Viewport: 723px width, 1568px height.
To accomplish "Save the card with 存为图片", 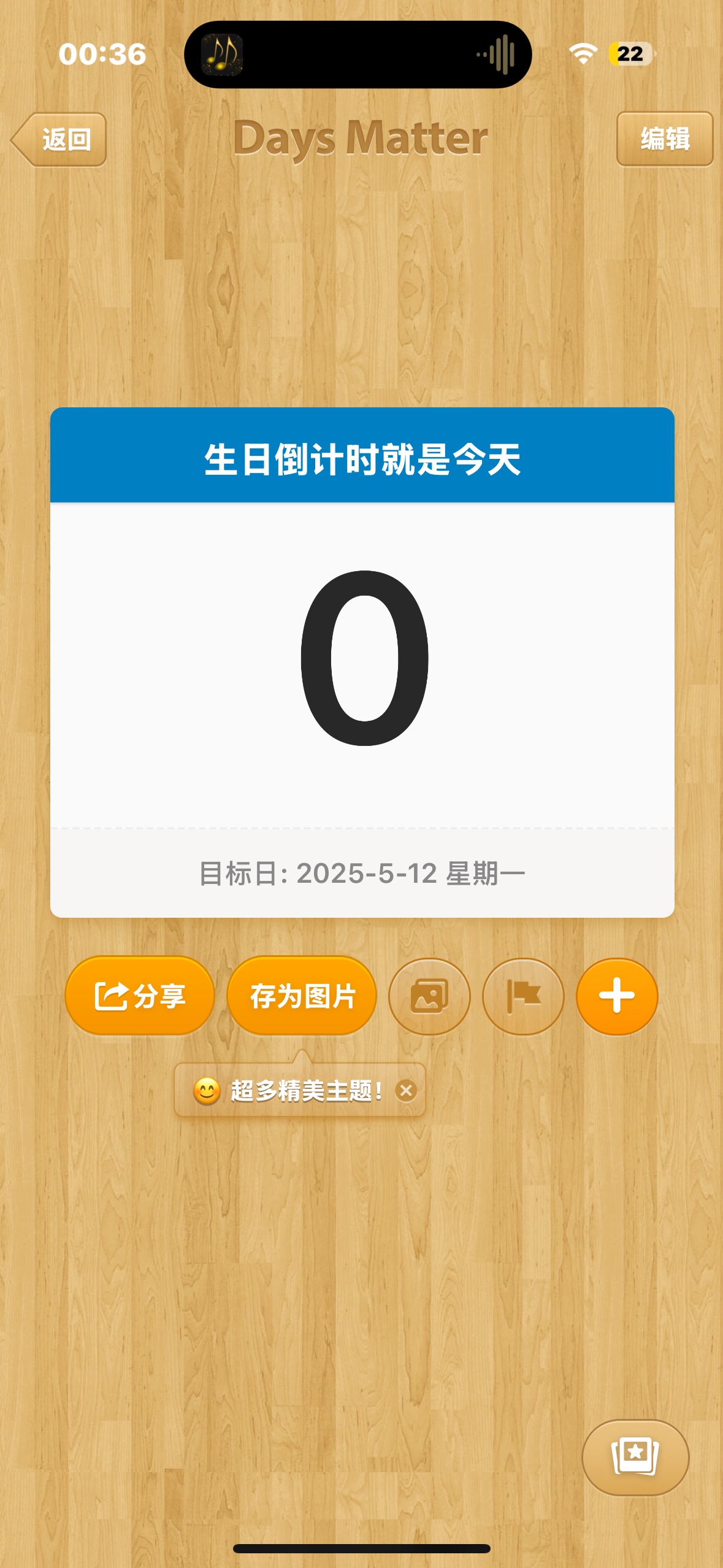I will (302, 996).
